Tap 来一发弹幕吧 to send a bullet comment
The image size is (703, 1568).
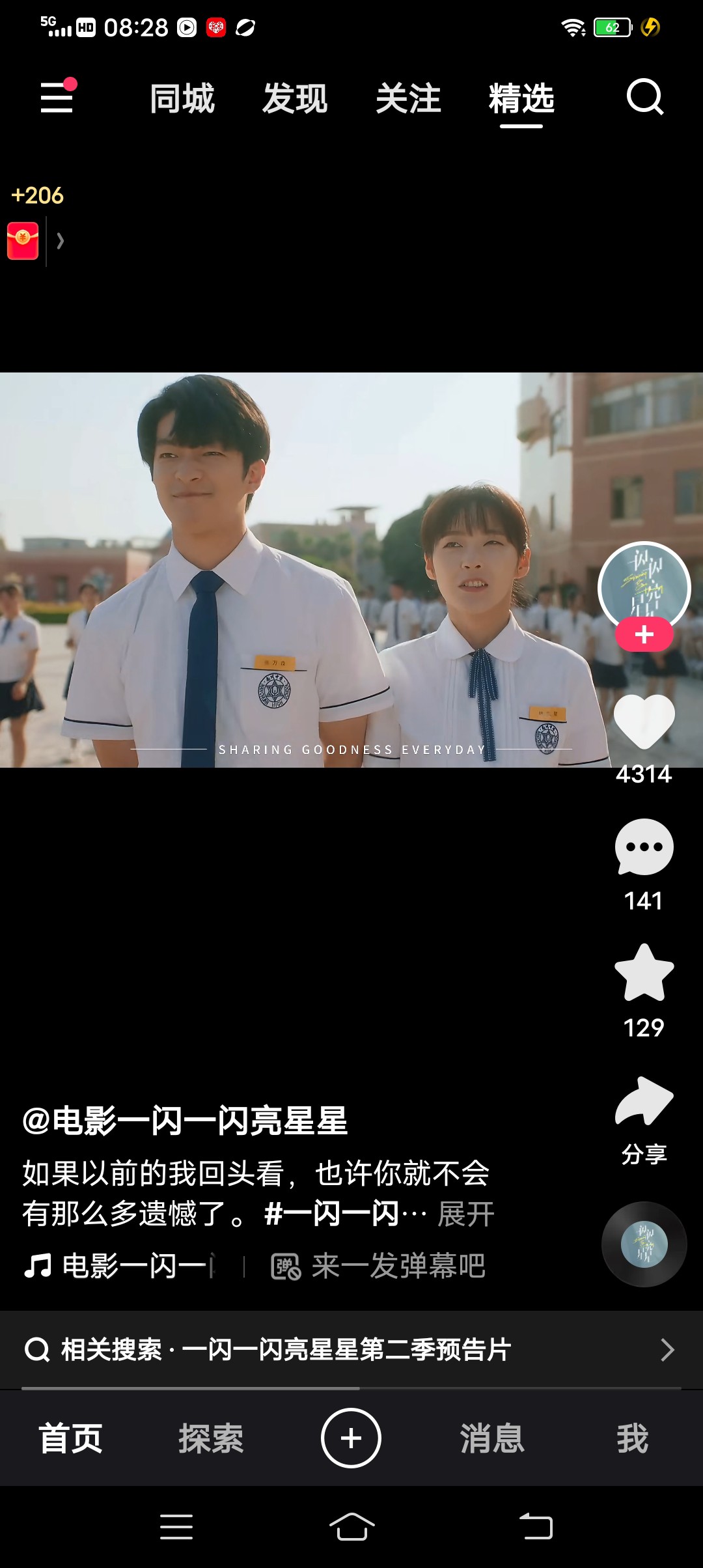pyautogui.click(x=379, y=1267)
